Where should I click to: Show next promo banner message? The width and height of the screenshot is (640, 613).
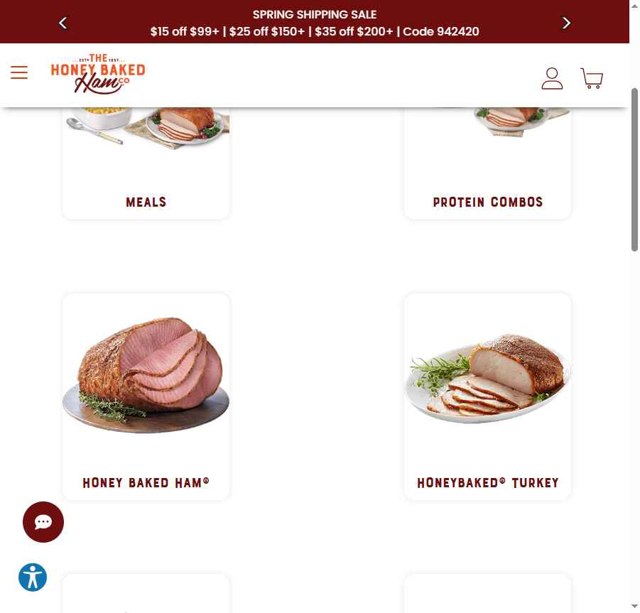pyautogui.click(x=566, y=23)
